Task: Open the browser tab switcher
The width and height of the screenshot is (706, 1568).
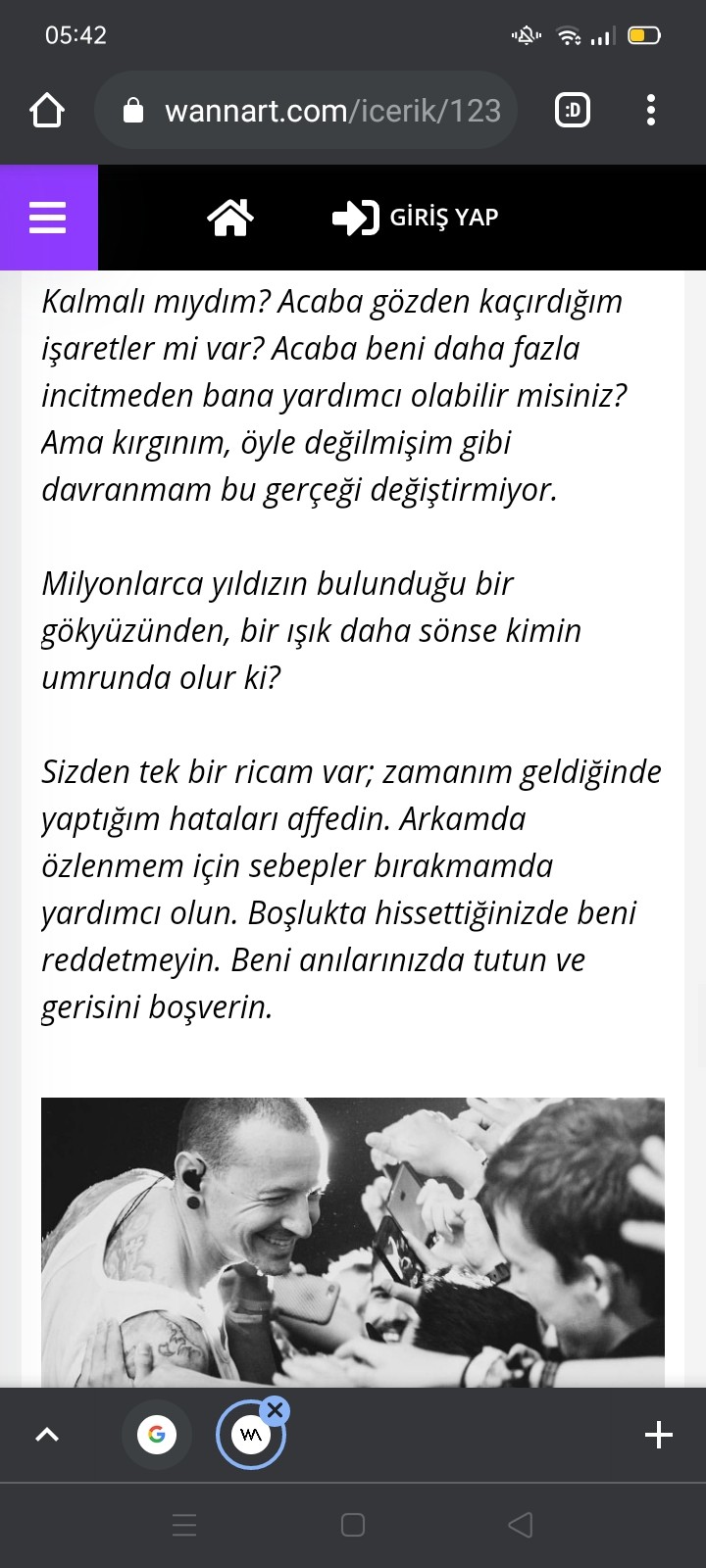Action: (x=573, y=110)
